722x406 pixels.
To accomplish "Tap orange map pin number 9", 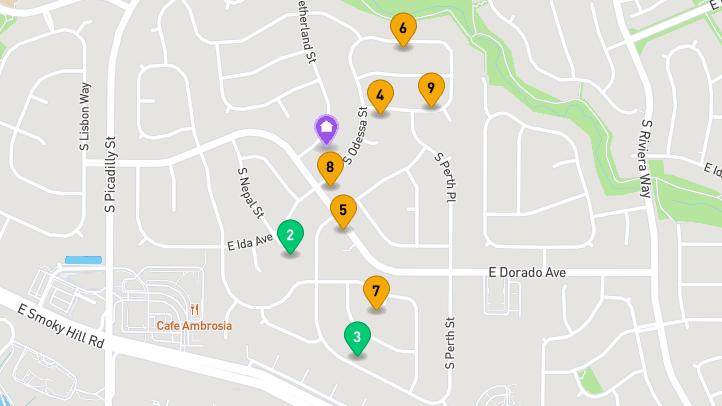I will click(x=430, y=89).
